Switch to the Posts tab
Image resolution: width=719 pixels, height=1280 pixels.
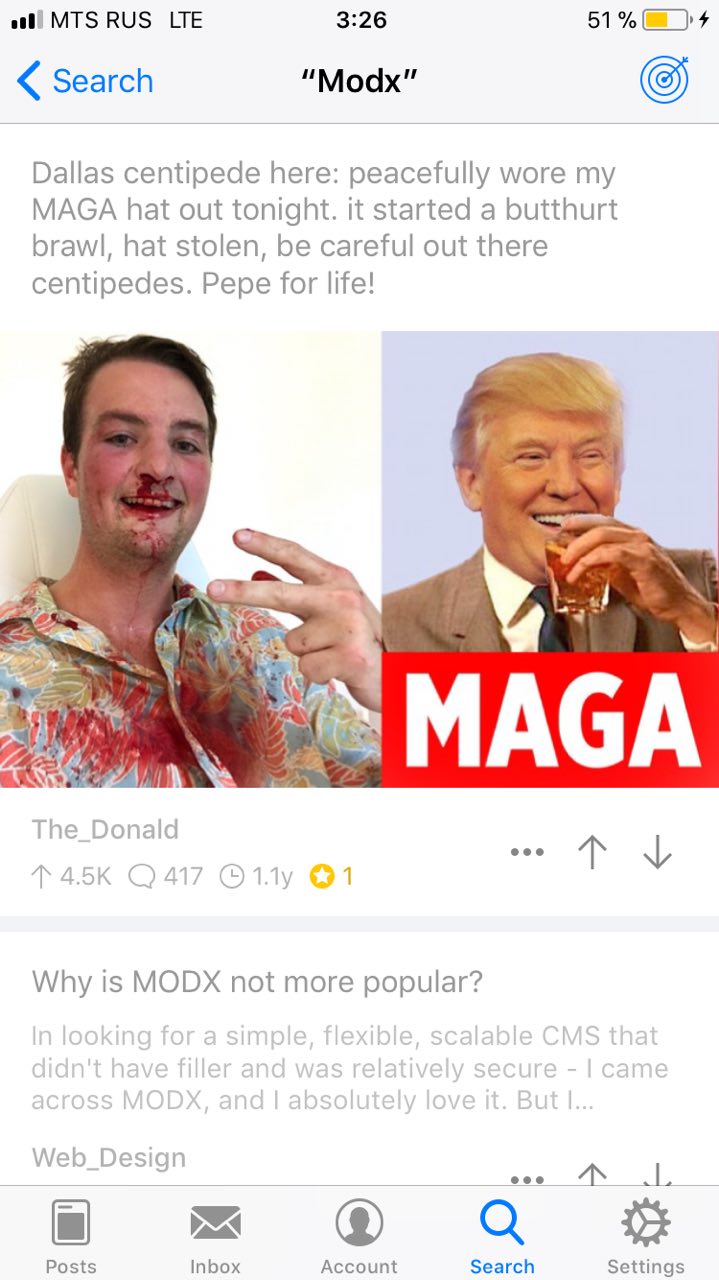[x=71, y=1236]
